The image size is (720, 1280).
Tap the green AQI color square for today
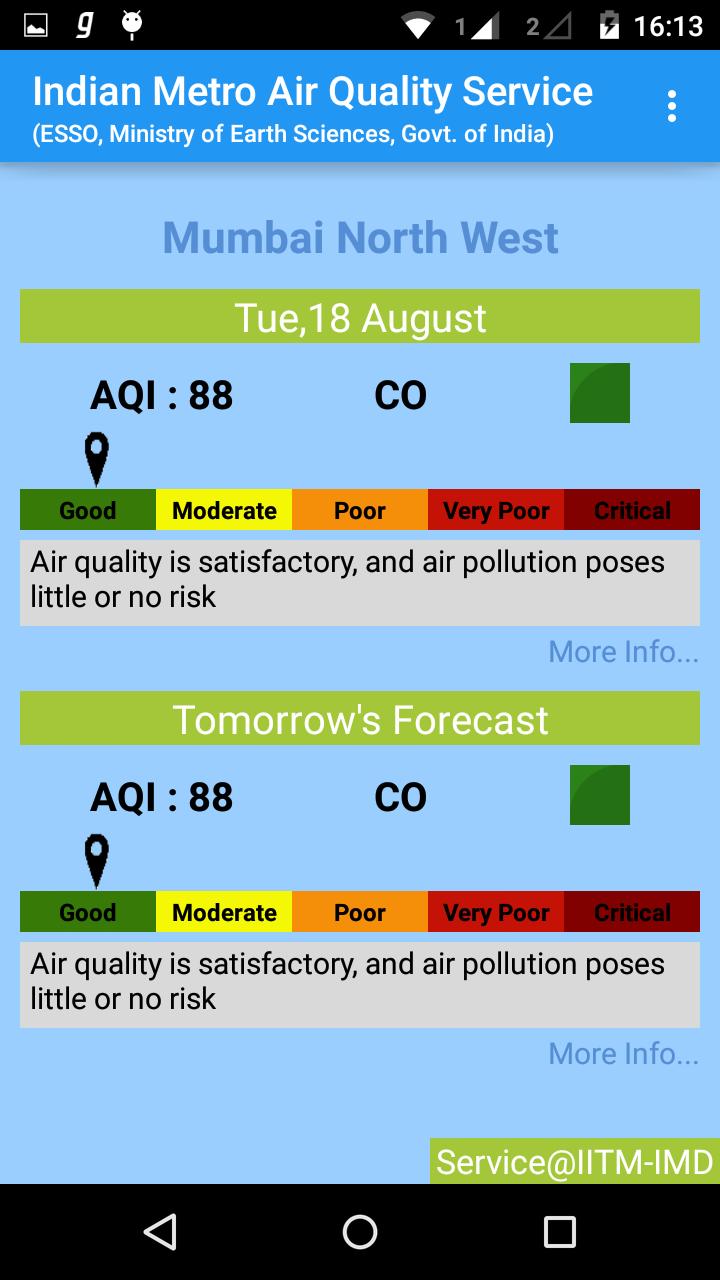[x=599, y=393]
